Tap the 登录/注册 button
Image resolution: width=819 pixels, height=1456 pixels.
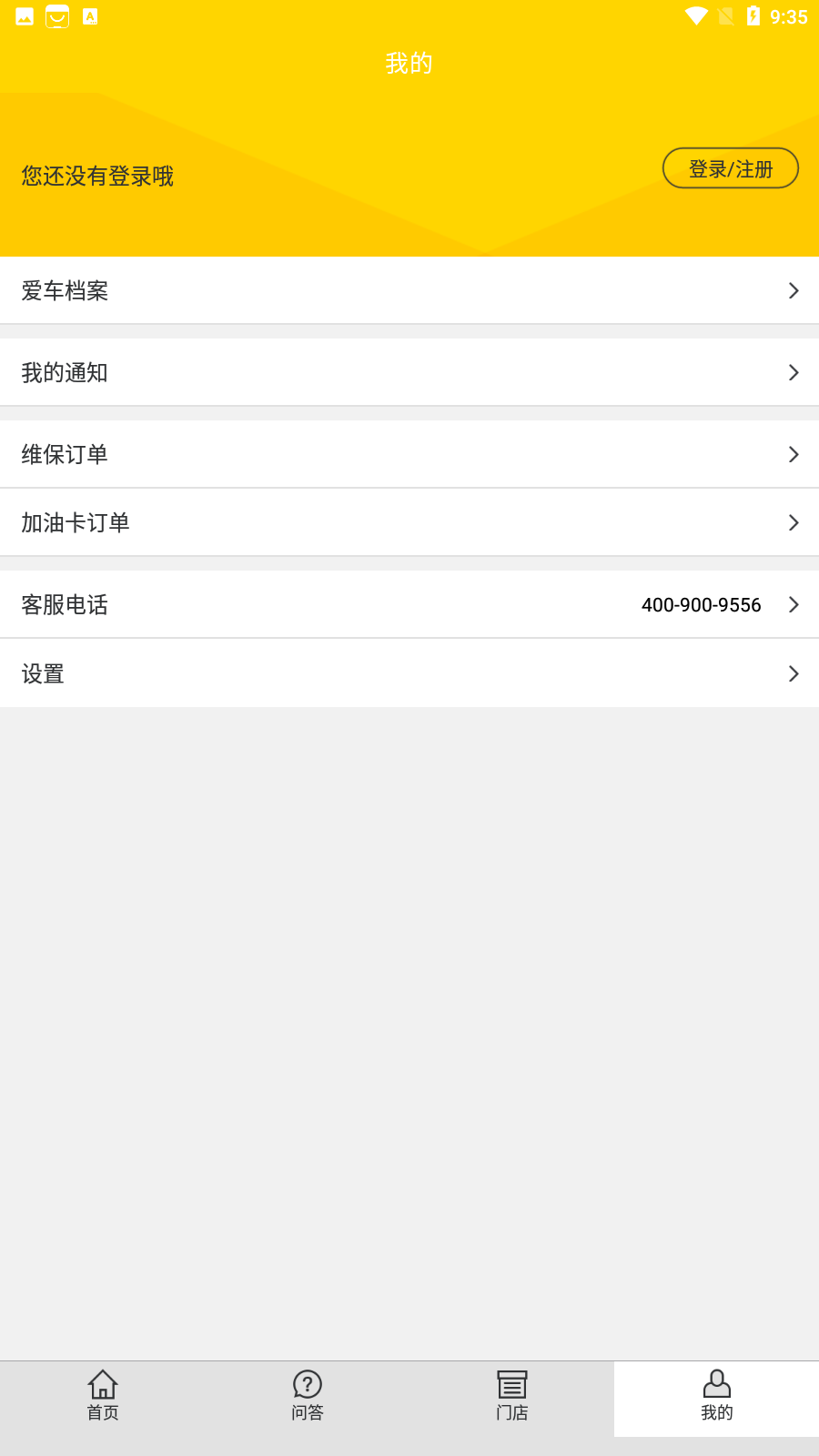click(x=731, y=167)
